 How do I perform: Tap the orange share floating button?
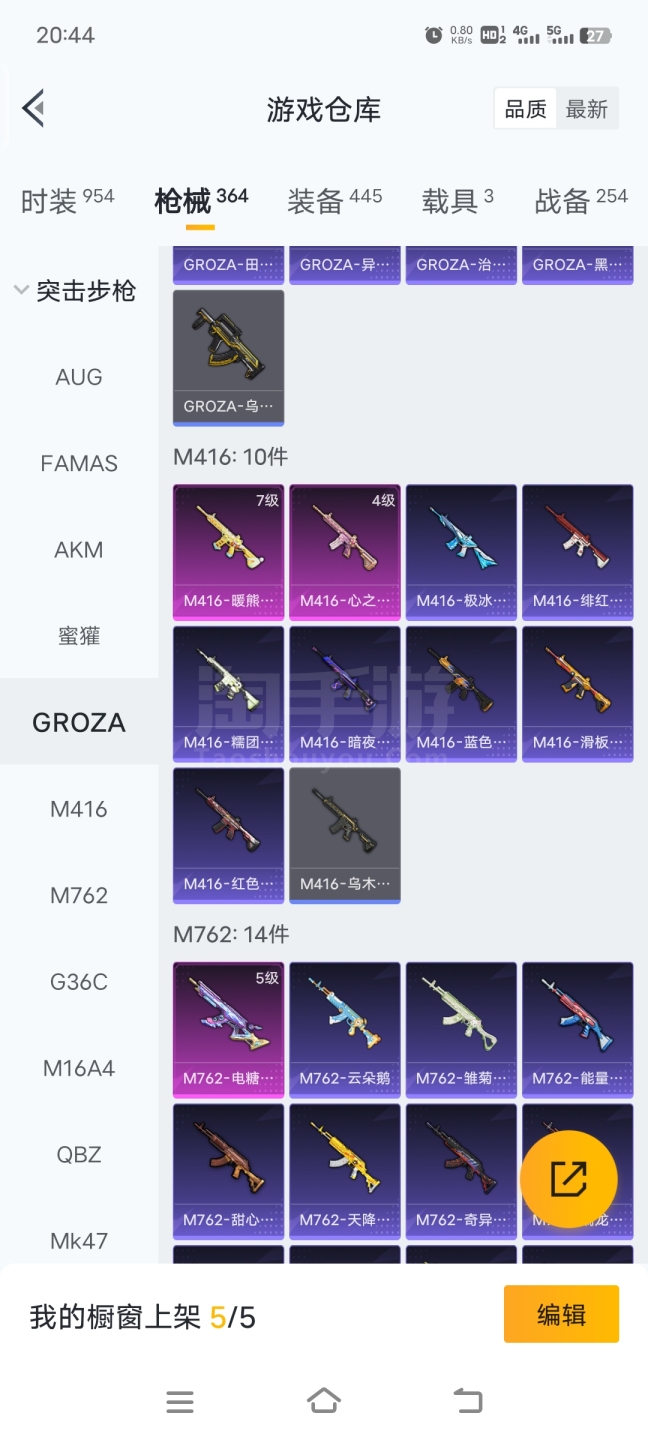tap(568, 1179)
